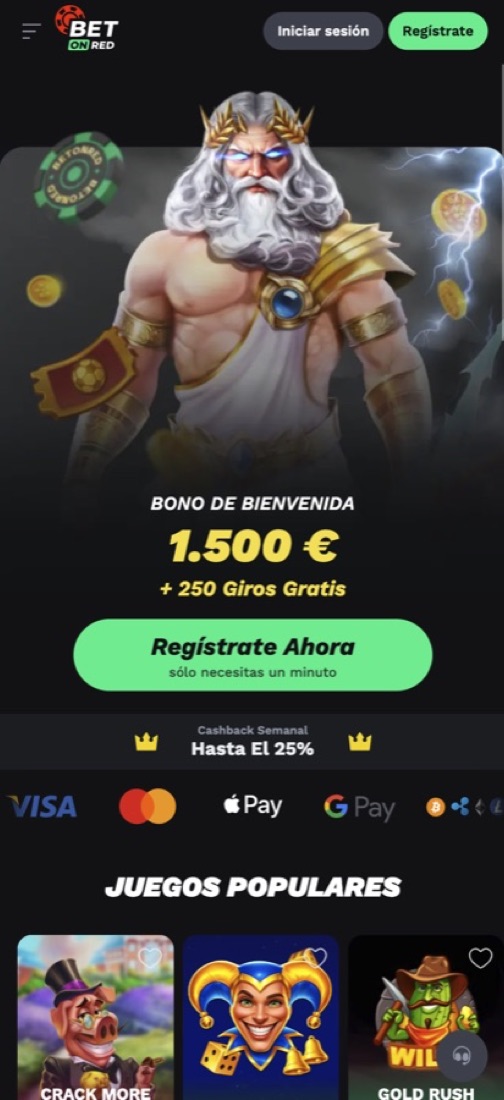Viewport: 504px width, 1100px height.
Task: Tap Regístrate Ahora button
Action: pos(253,655)
